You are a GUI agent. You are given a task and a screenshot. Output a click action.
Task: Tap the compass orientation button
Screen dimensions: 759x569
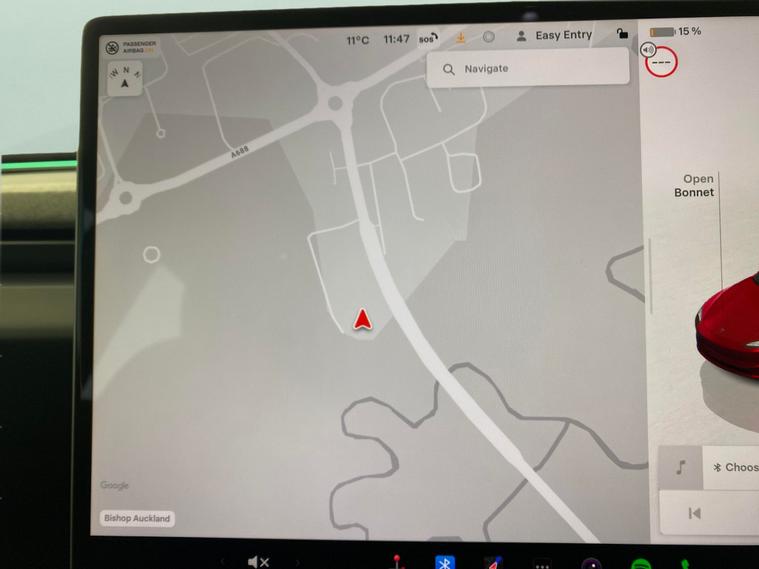[x=124, y=77]
